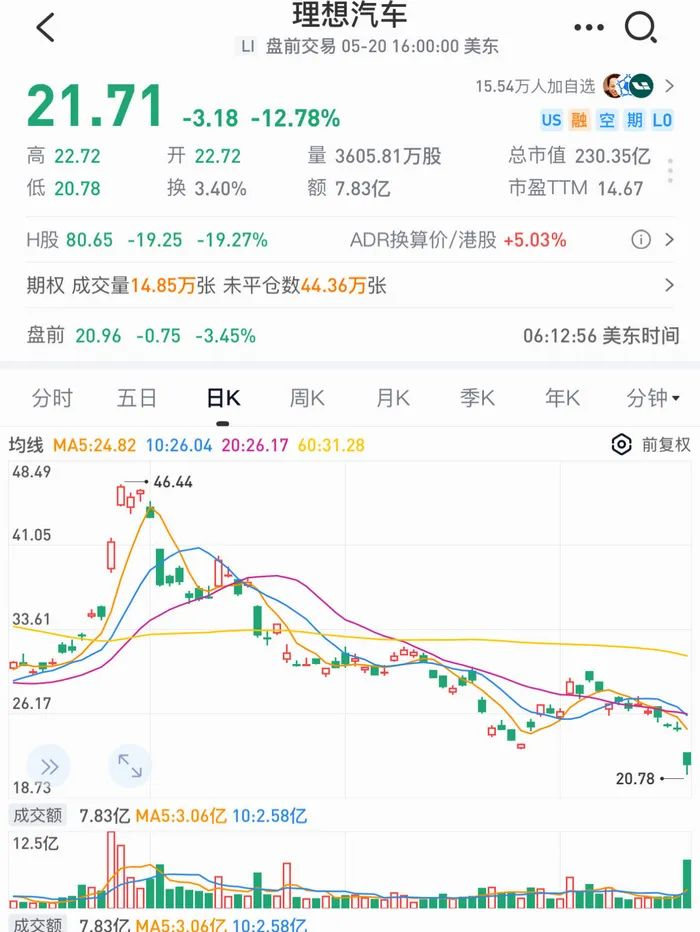Screen dimensions: 700x932
Task: Tap the double-arrow chart forward button
Action: pyautogui.click(x=49, y=767)
